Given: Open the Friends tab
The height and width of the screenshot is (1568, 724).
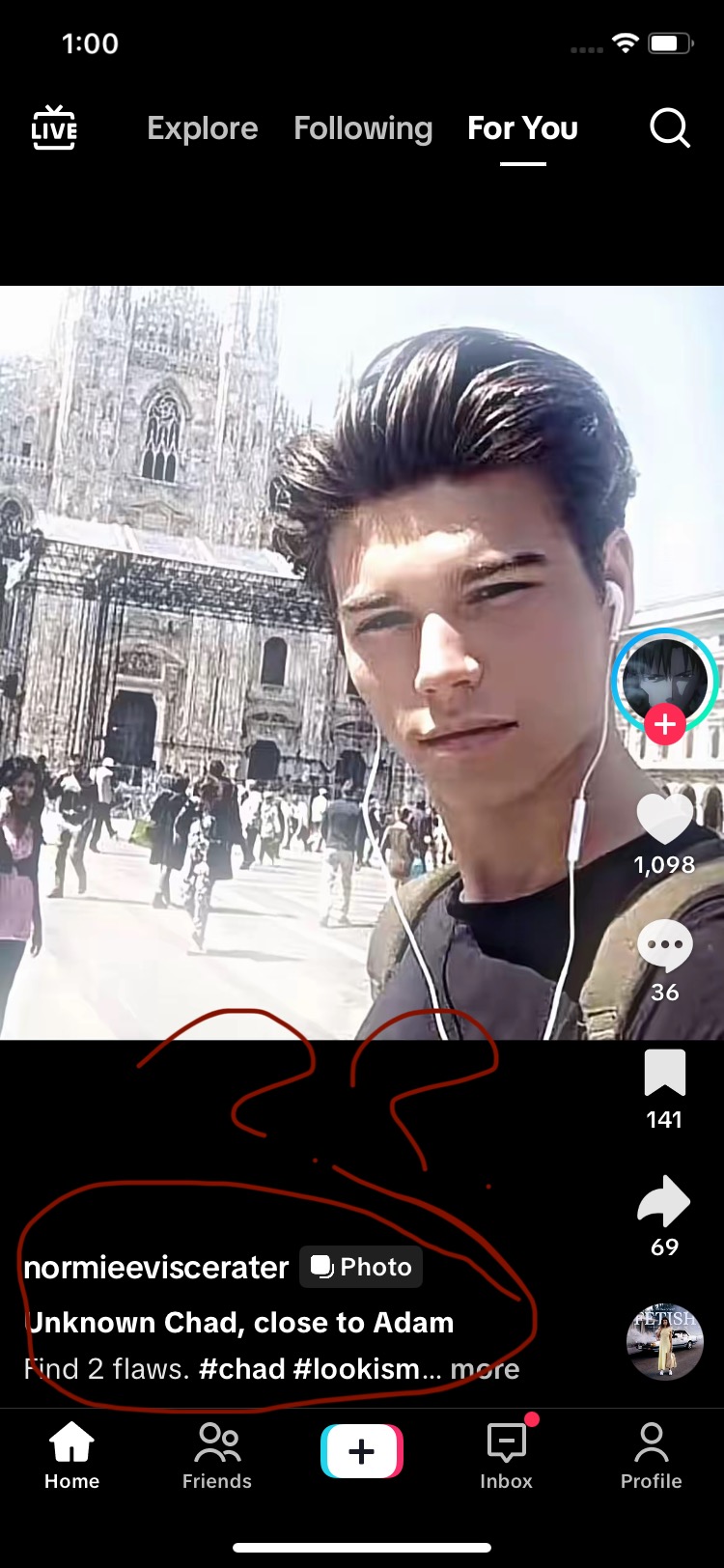Looking at the screenshot, I should pyautogui.click(x=217, y=1456).
